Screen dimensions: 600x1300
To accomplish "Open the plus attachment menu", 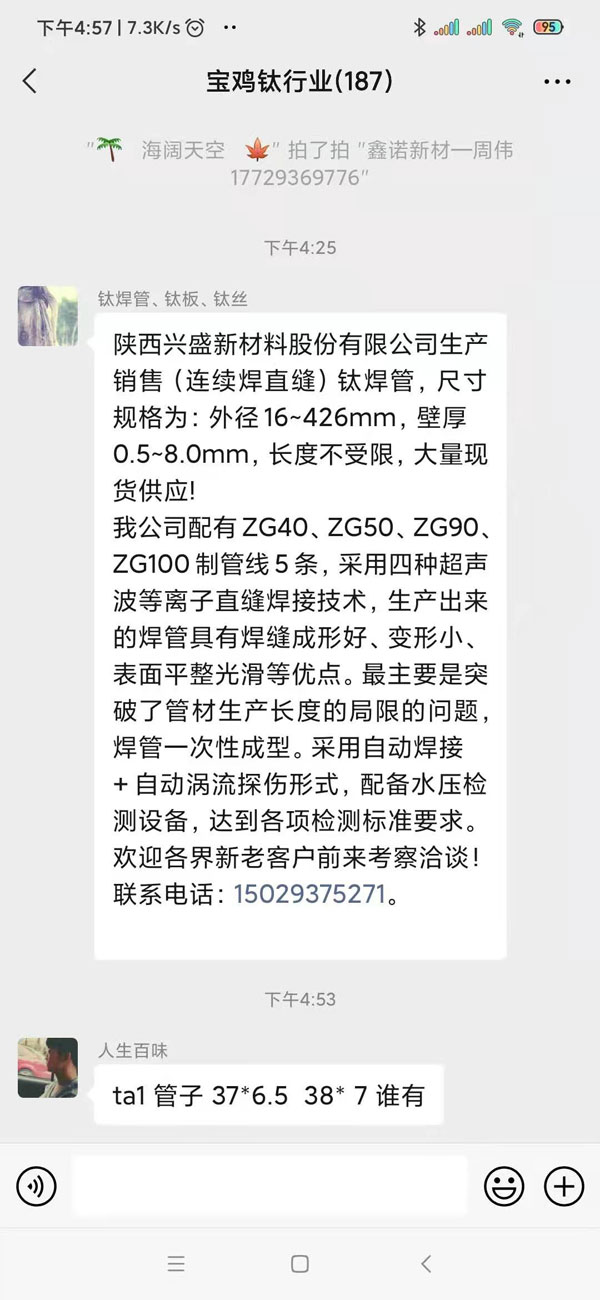I will (x=564, y=1187).
